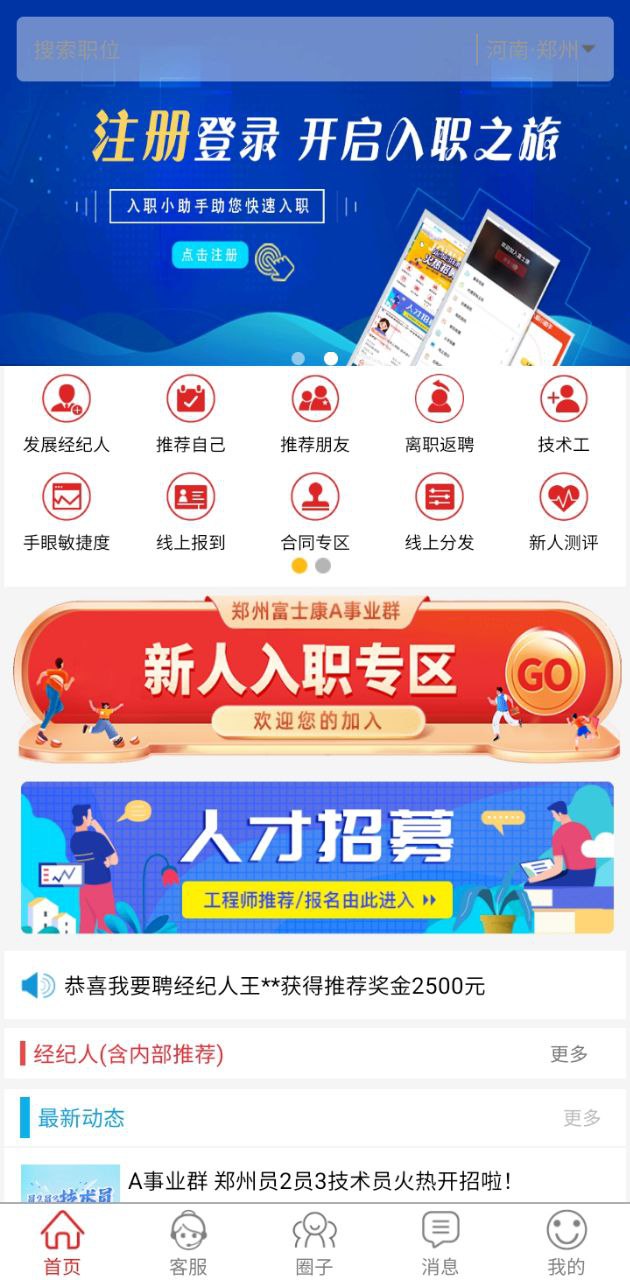Open 手眼敏捷度 test shortcut
The image size is (630, 1280).
tap(66, 511)
